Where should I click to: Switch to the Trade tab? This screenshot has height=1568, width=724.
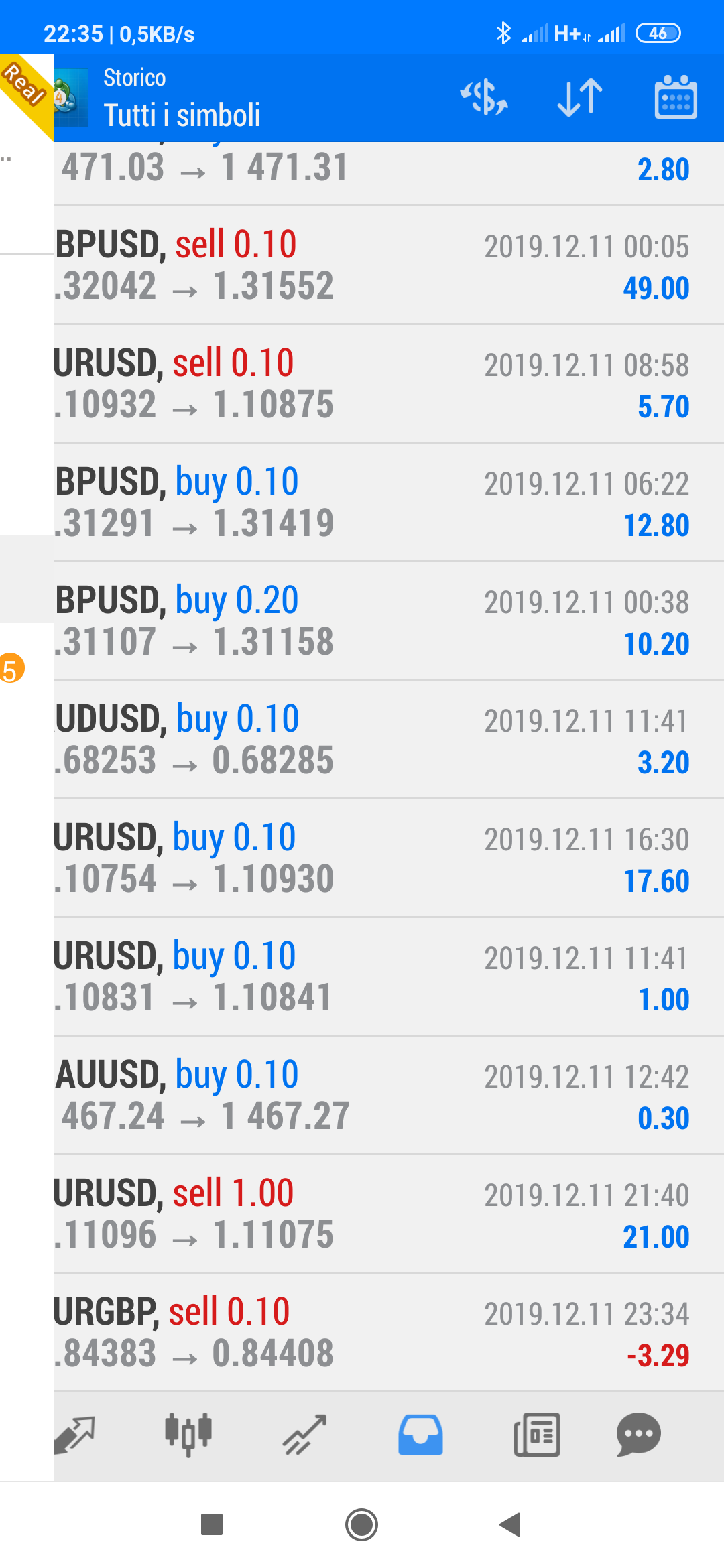click(x=304, y=1435)
